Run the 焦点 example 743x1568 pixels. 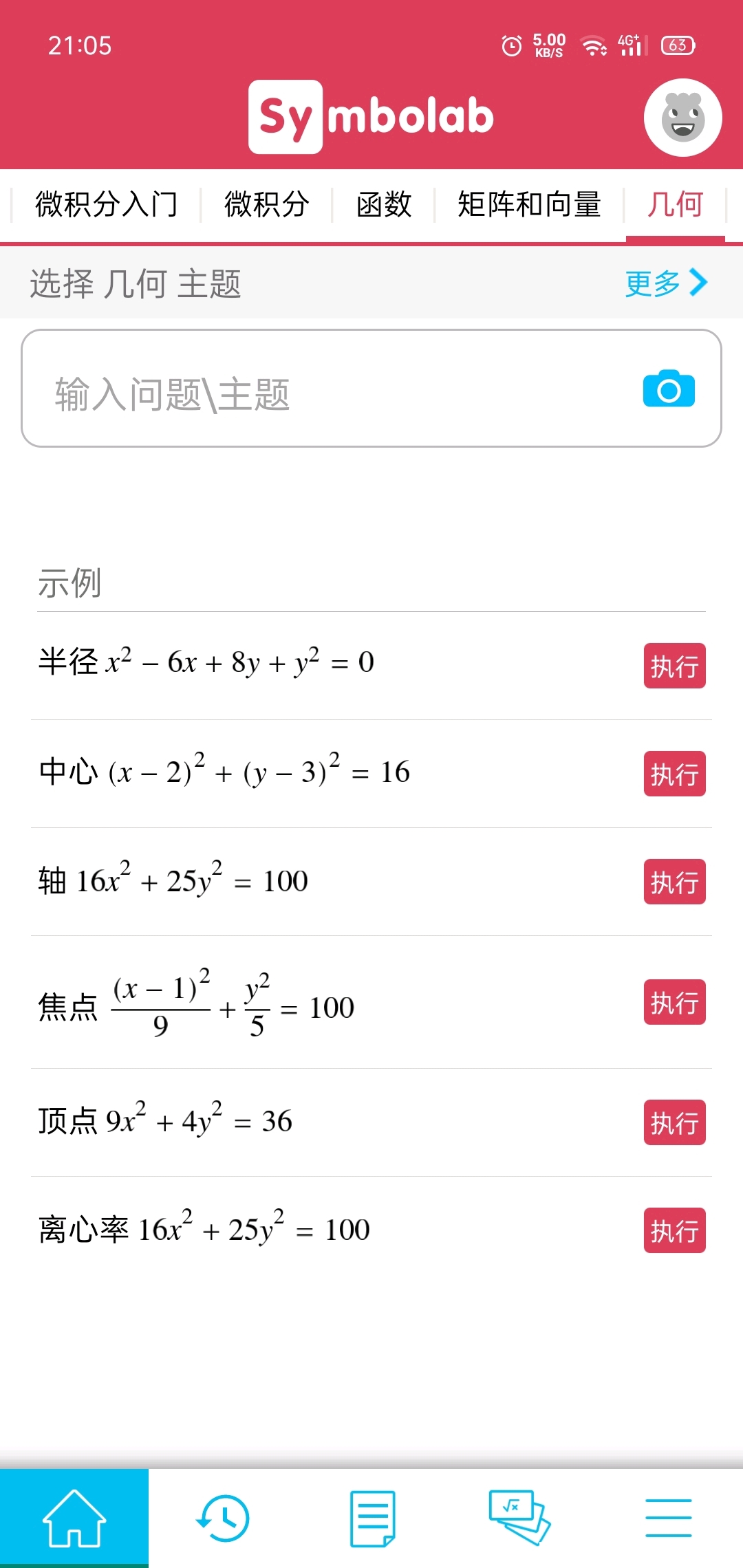tap(674, 1002)
